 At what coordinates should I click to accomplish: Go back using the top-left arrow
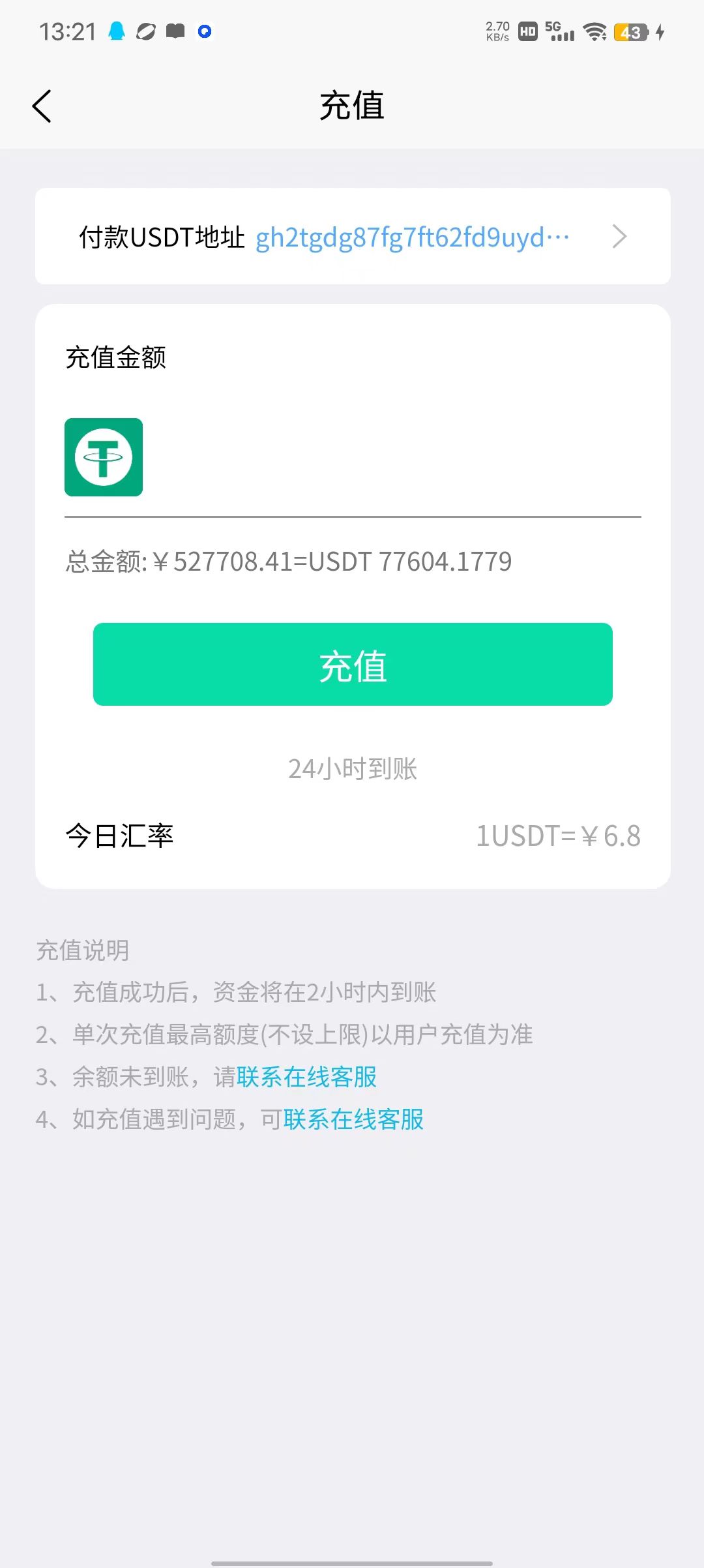42,106
